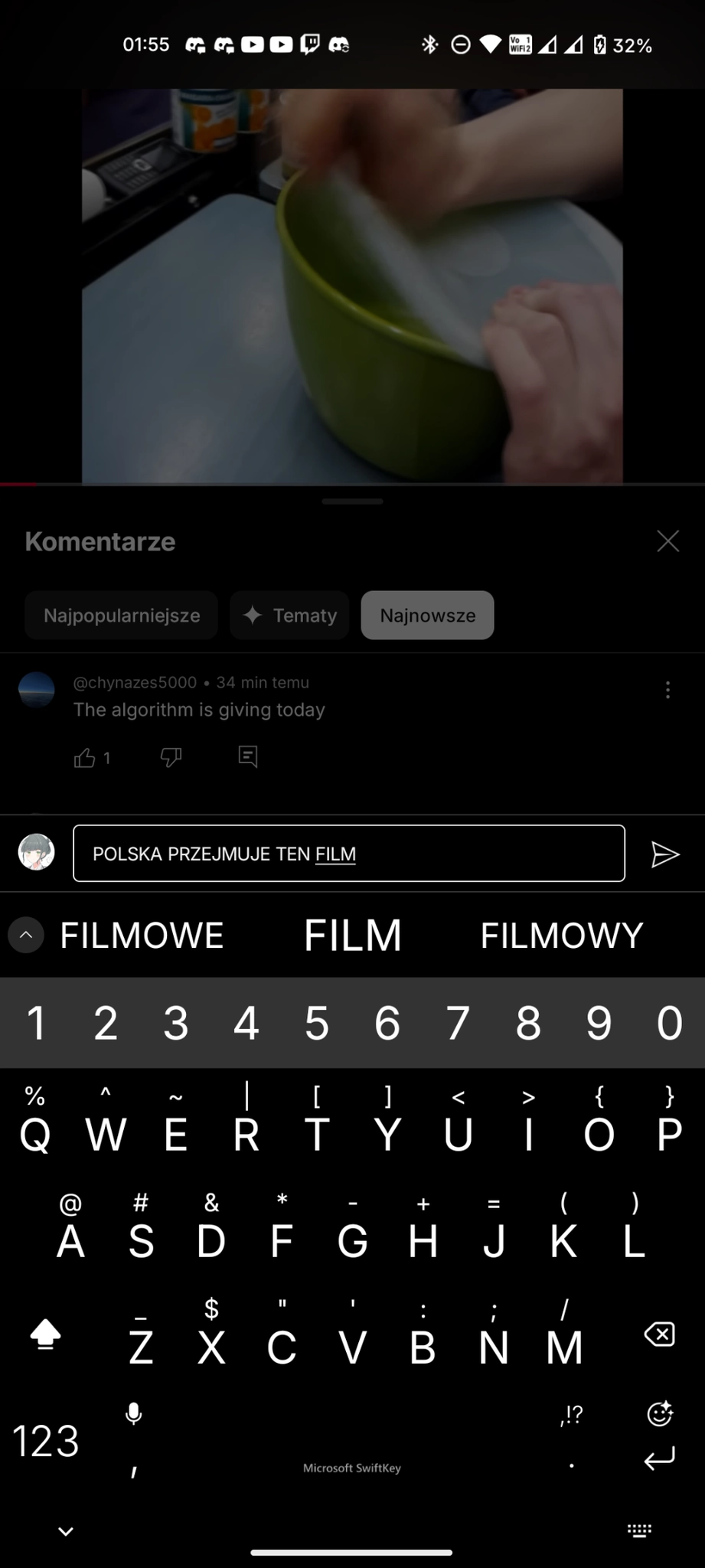
Task: Open the avatar of @chynazes5000
Action: [x=36, y=690]
